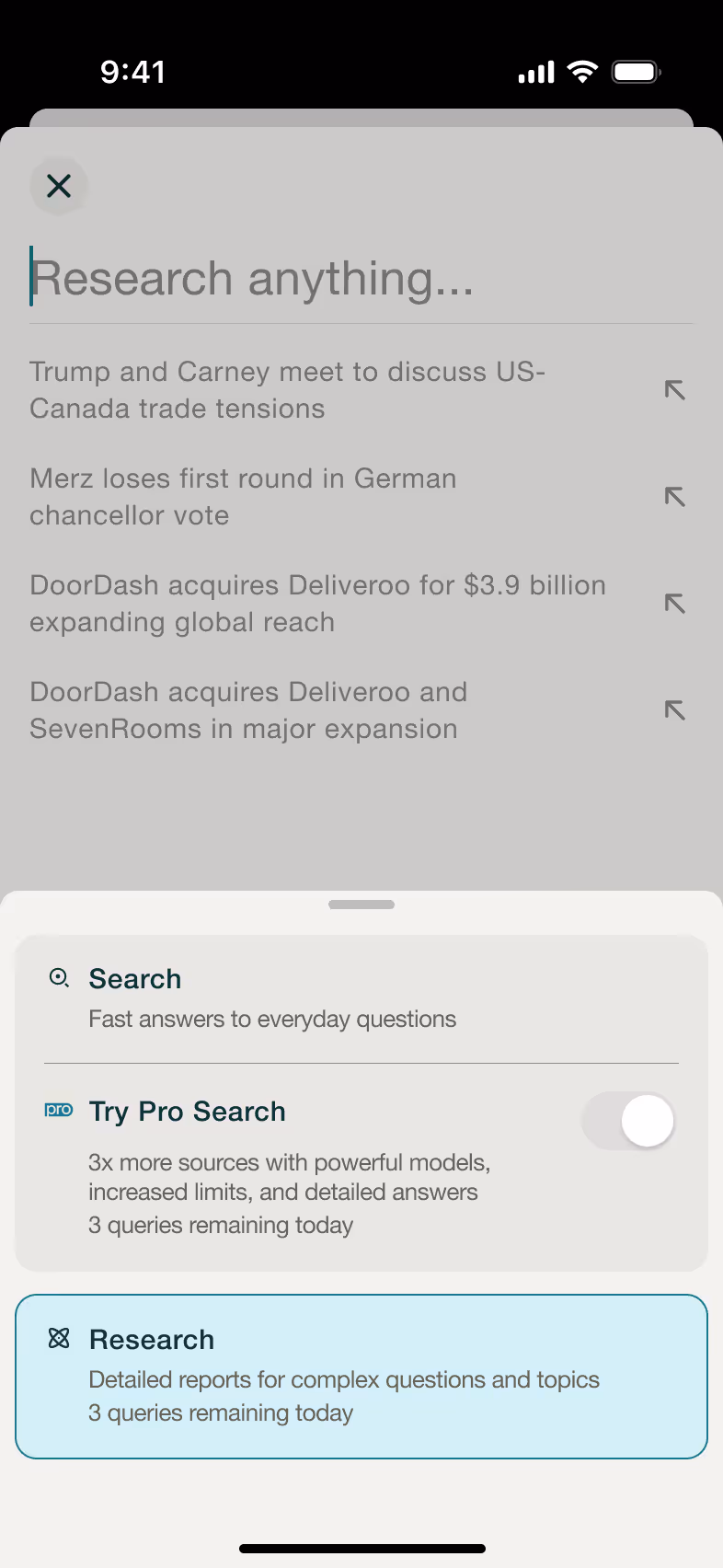Open the DoorDash Deliveroo $3.9 billion suggestion
The height and width of the screenshot is (1568, 723).
pyautogui.click(x=317, y=604)
